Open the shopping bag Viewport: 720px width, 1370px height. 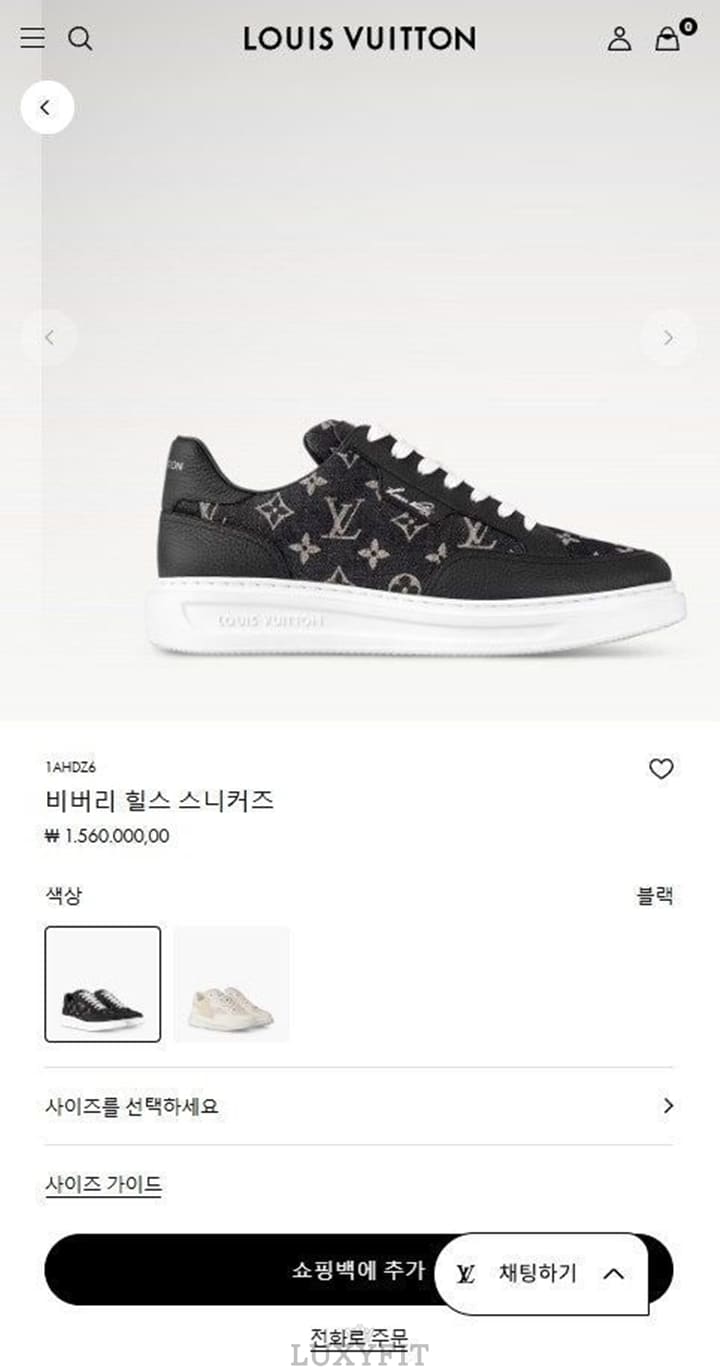667,39
